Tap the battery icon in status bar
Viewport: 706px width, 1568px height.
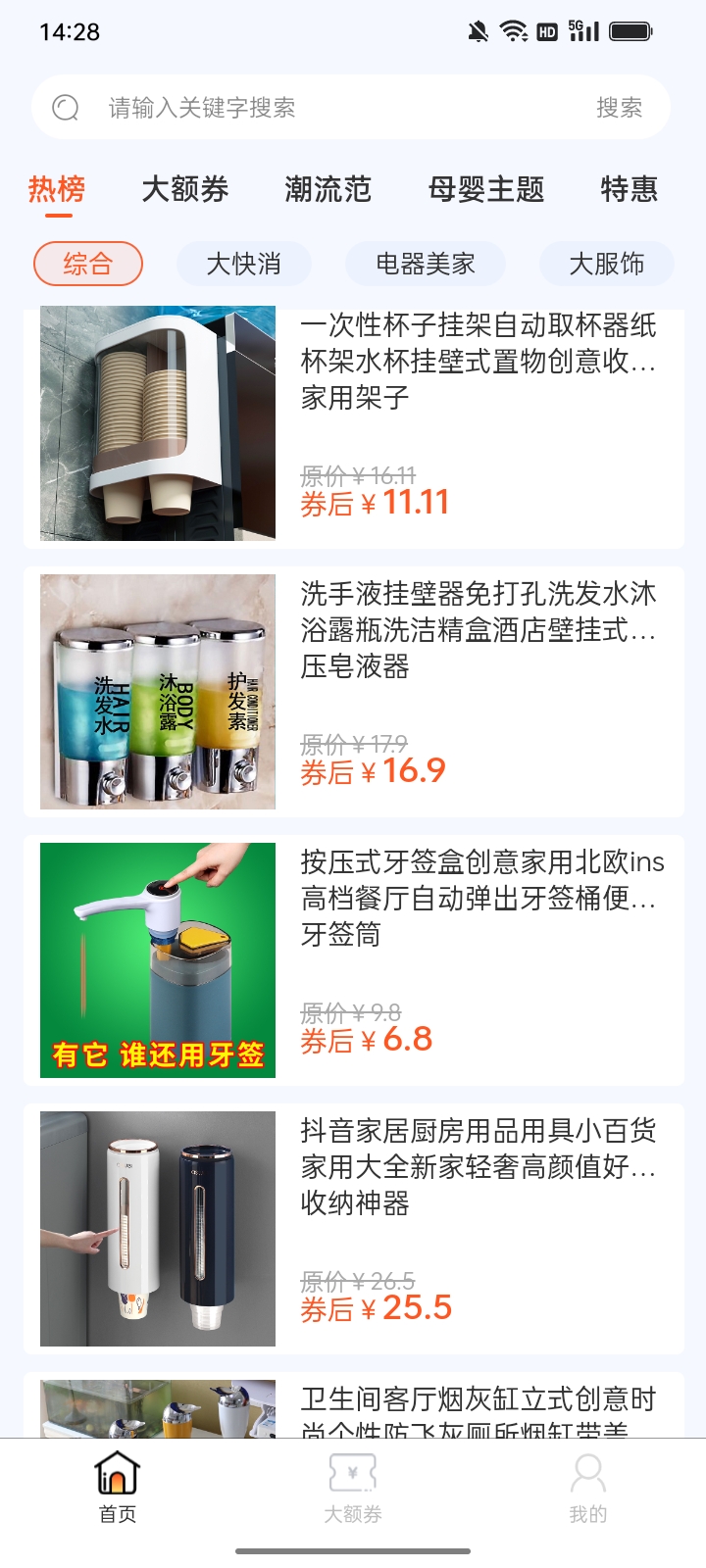point(630,30)
